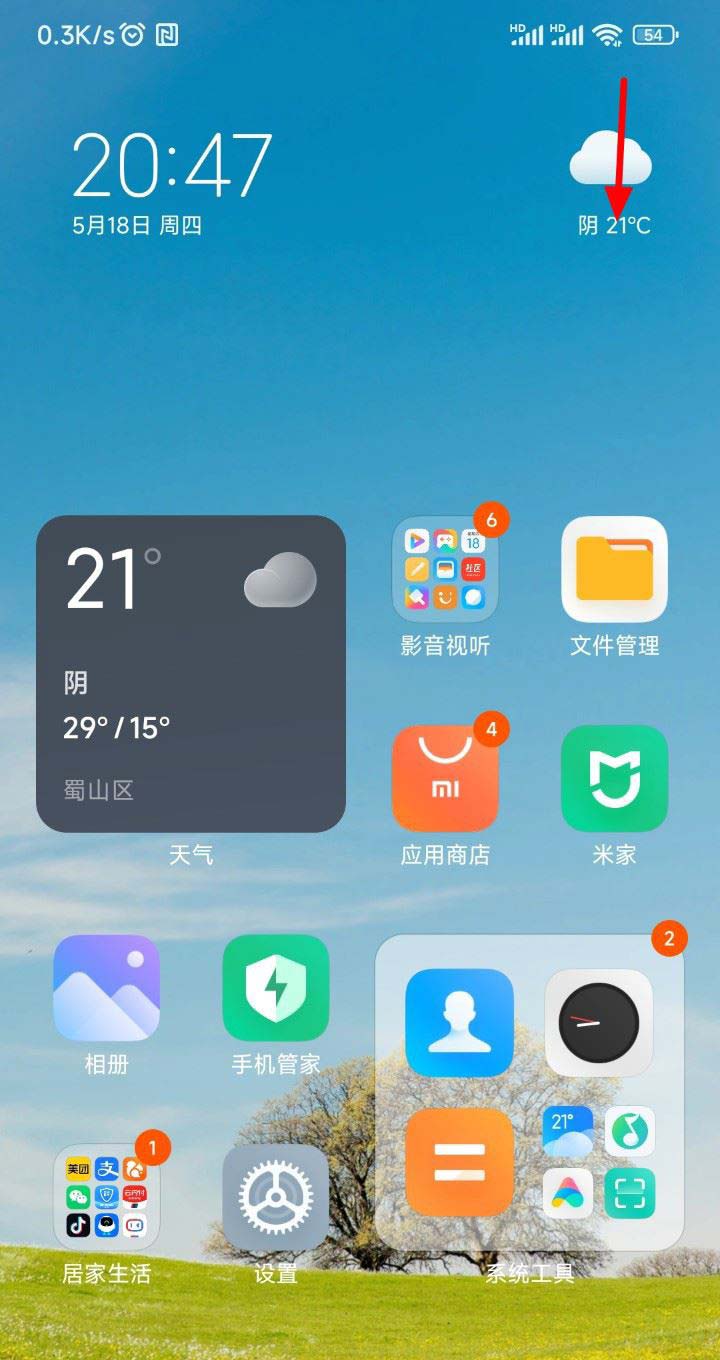
Task: Tap the cloudy 21°C weather at top
Action: tap(613, 190)
